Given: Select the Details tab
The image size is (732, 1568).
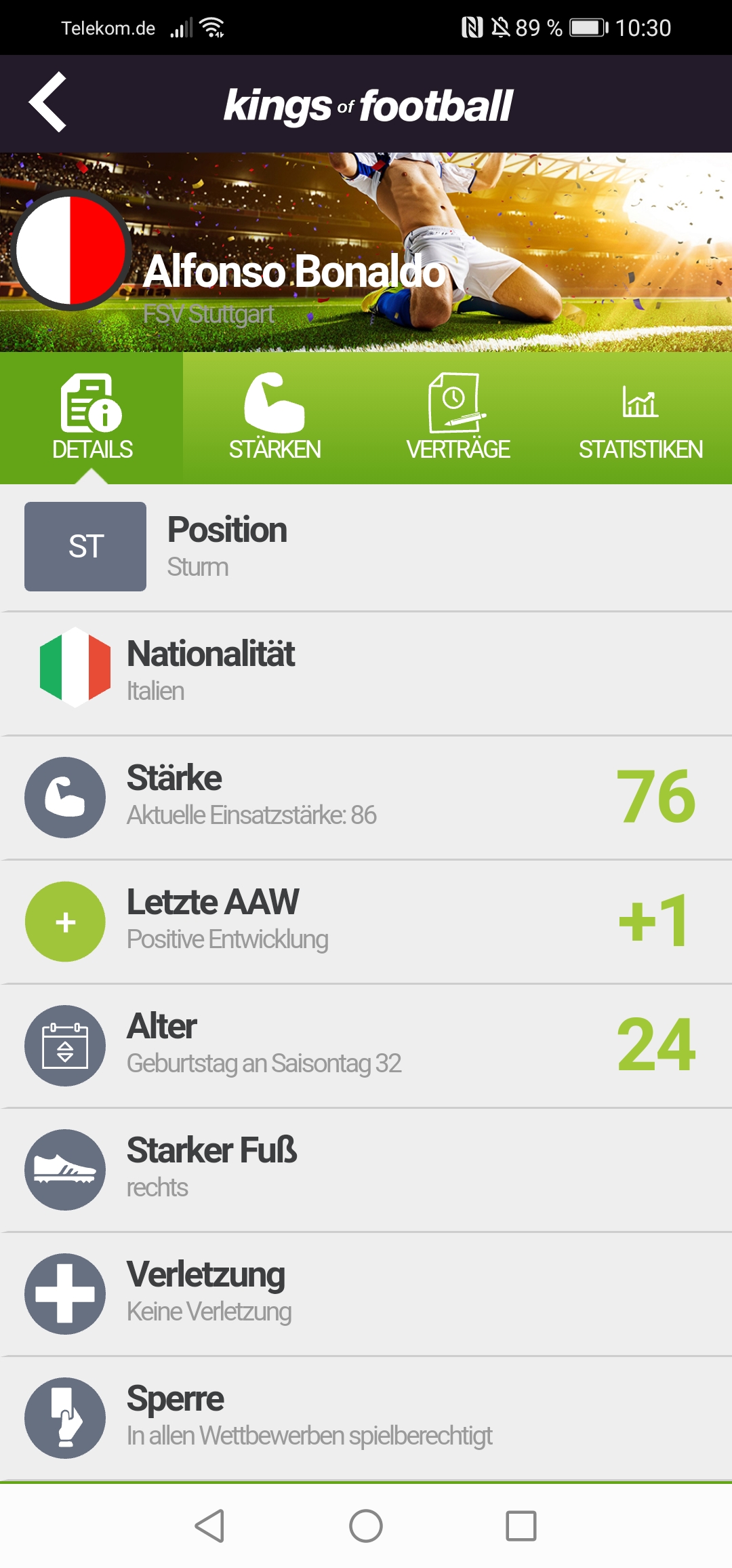Looking at the screenshot, I should pos(91,417).
